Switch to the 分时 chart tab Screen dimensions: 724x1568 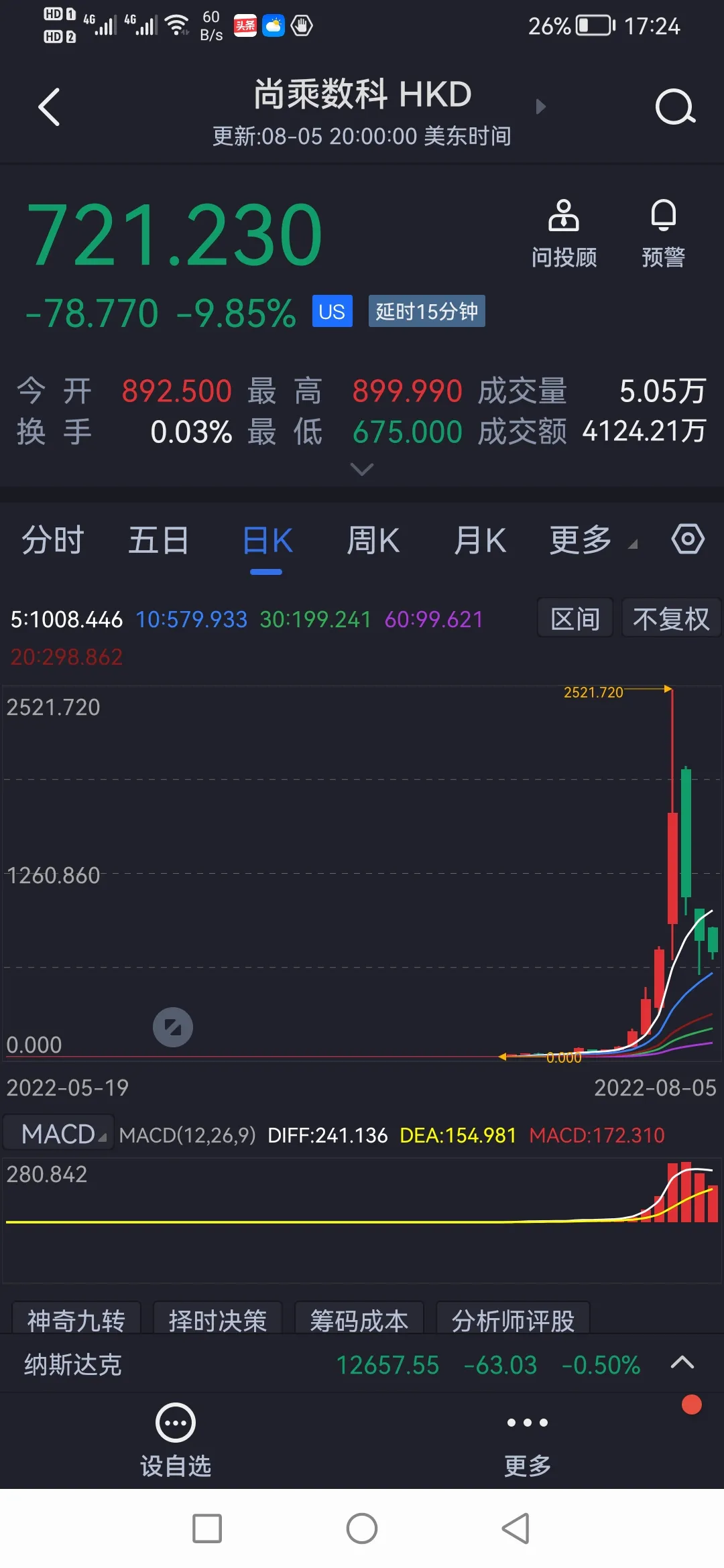[52, 541]
